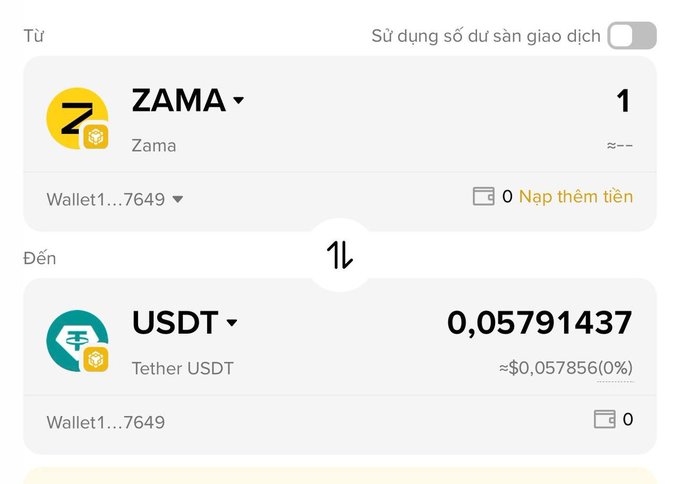Tap Nạp thêm tiền to add funds
This screenshot has width=680, height=484.
[575, 197]
